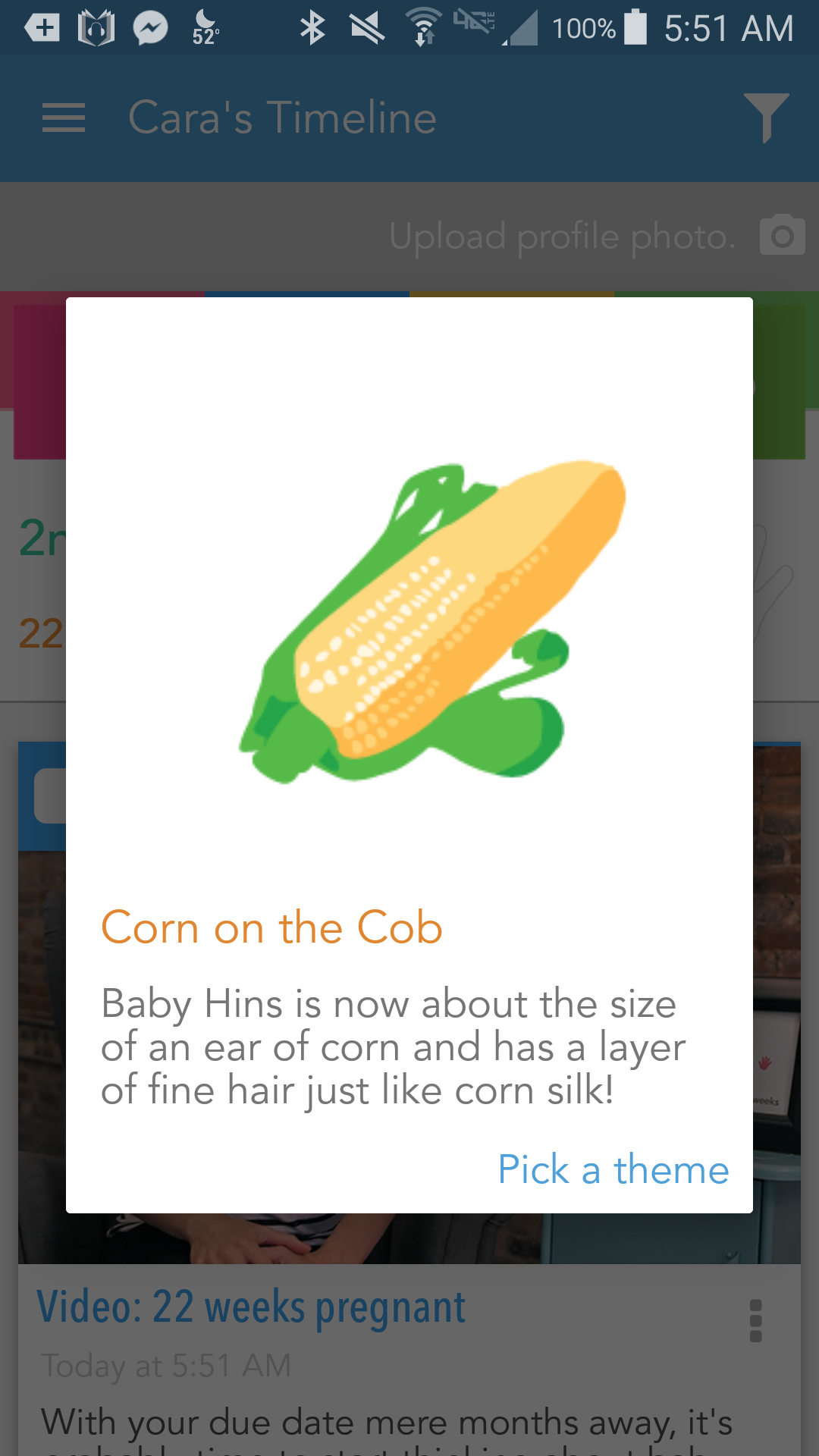The width and height of the screenshot is (819, 1456).
Task: Upload a profile photo
Action: coord(782,236)
